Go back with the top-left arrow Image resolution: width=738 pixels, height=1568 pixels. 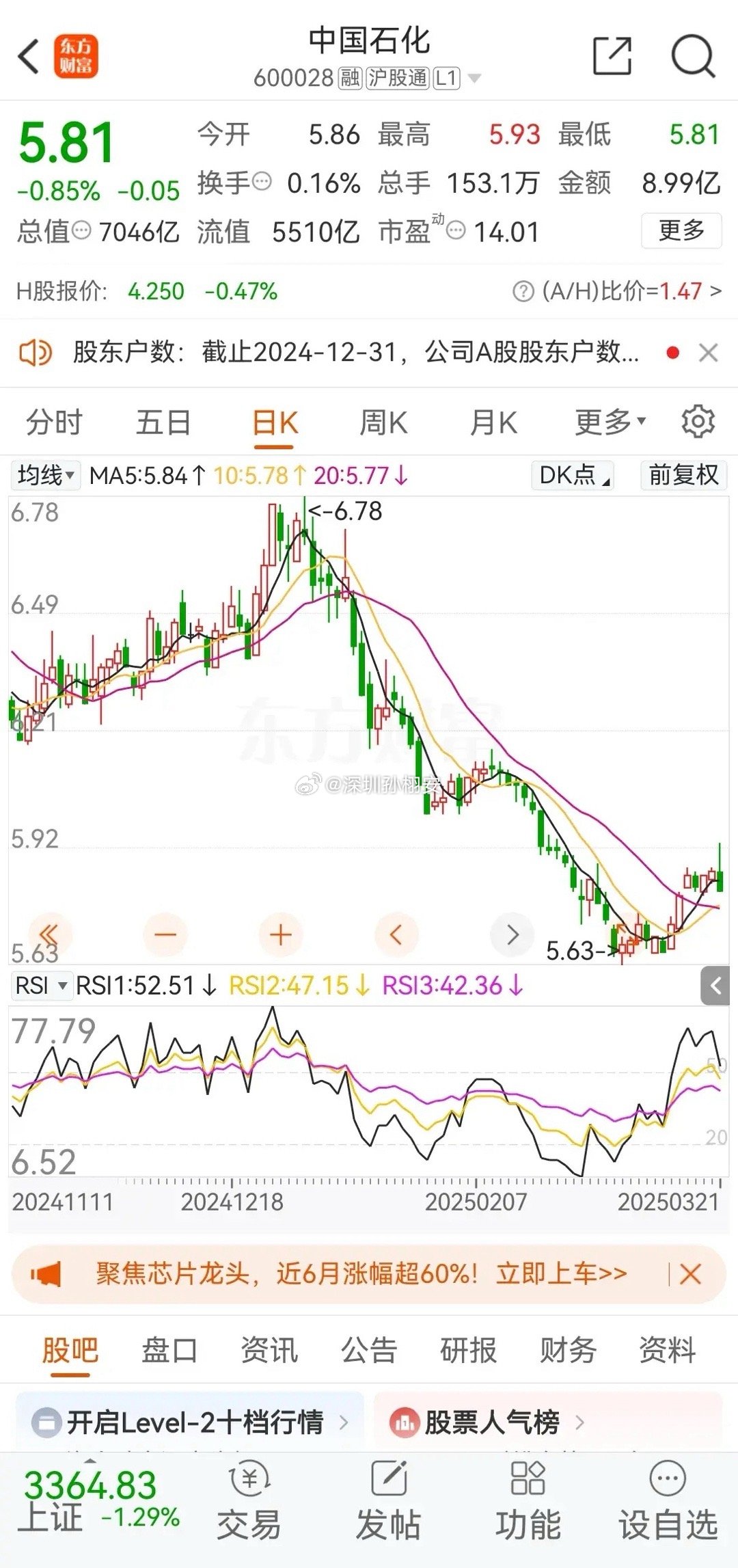pyautogui.click(x=29, y=56)
